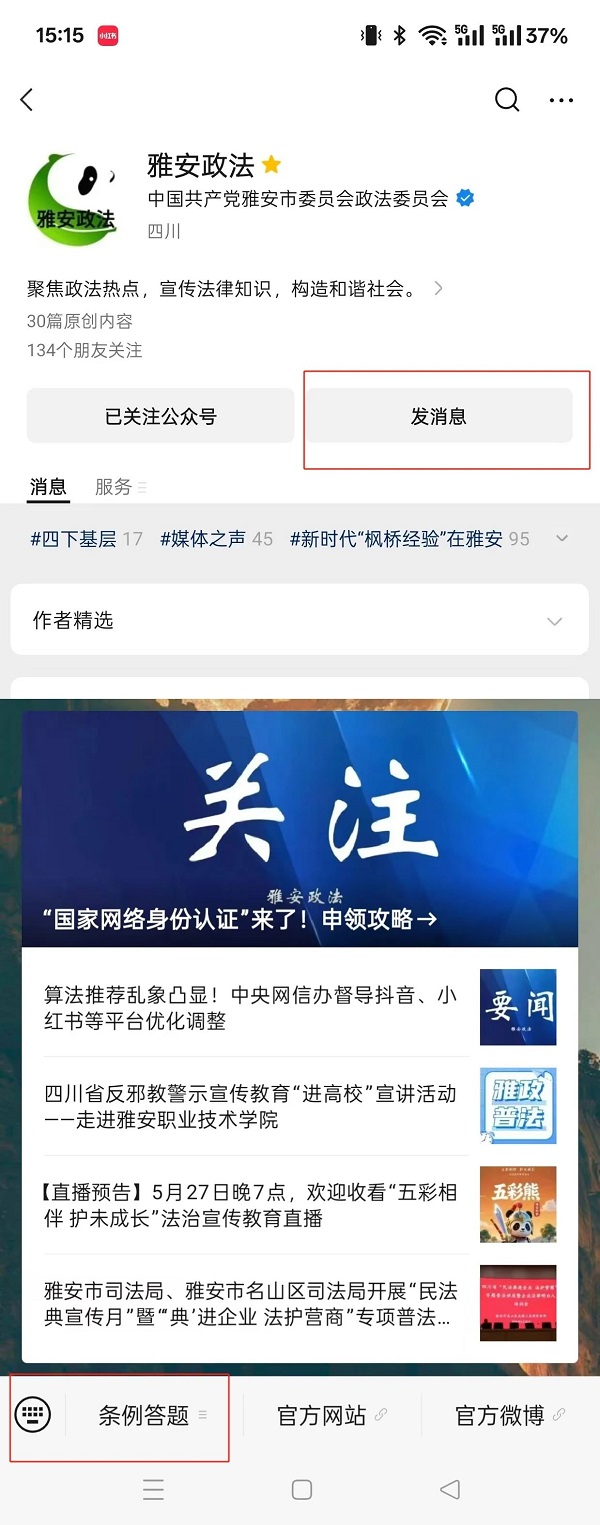Switch to keyboard input icon
The width and height of the screenshot is (600, 1525).
[x=32, y=1414]
